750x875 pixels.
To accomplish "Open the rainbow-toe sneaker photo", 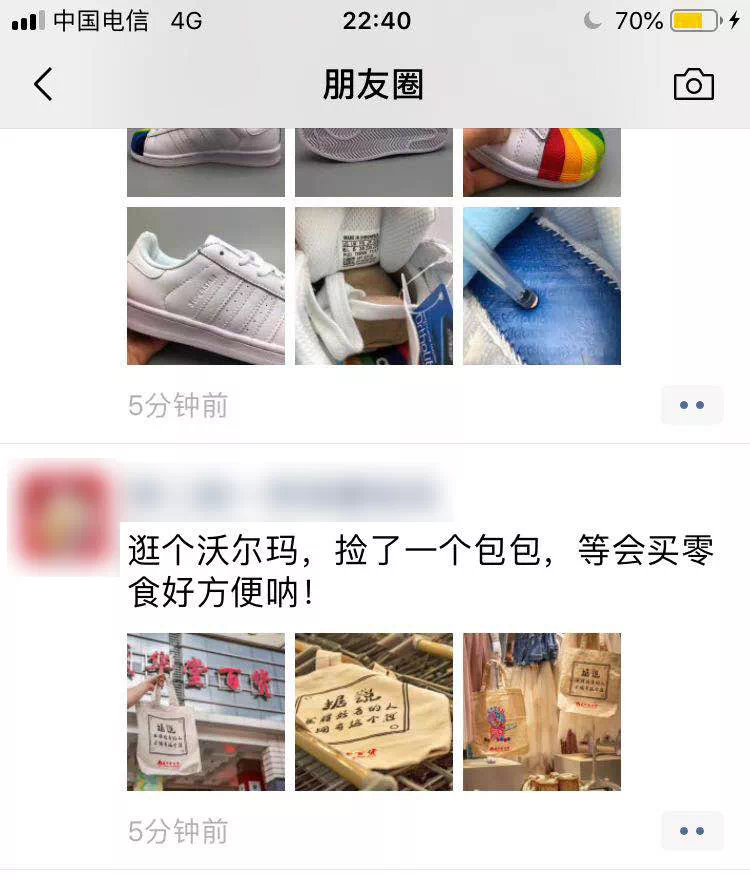I will pyautogui.click(x=541, y=163).
